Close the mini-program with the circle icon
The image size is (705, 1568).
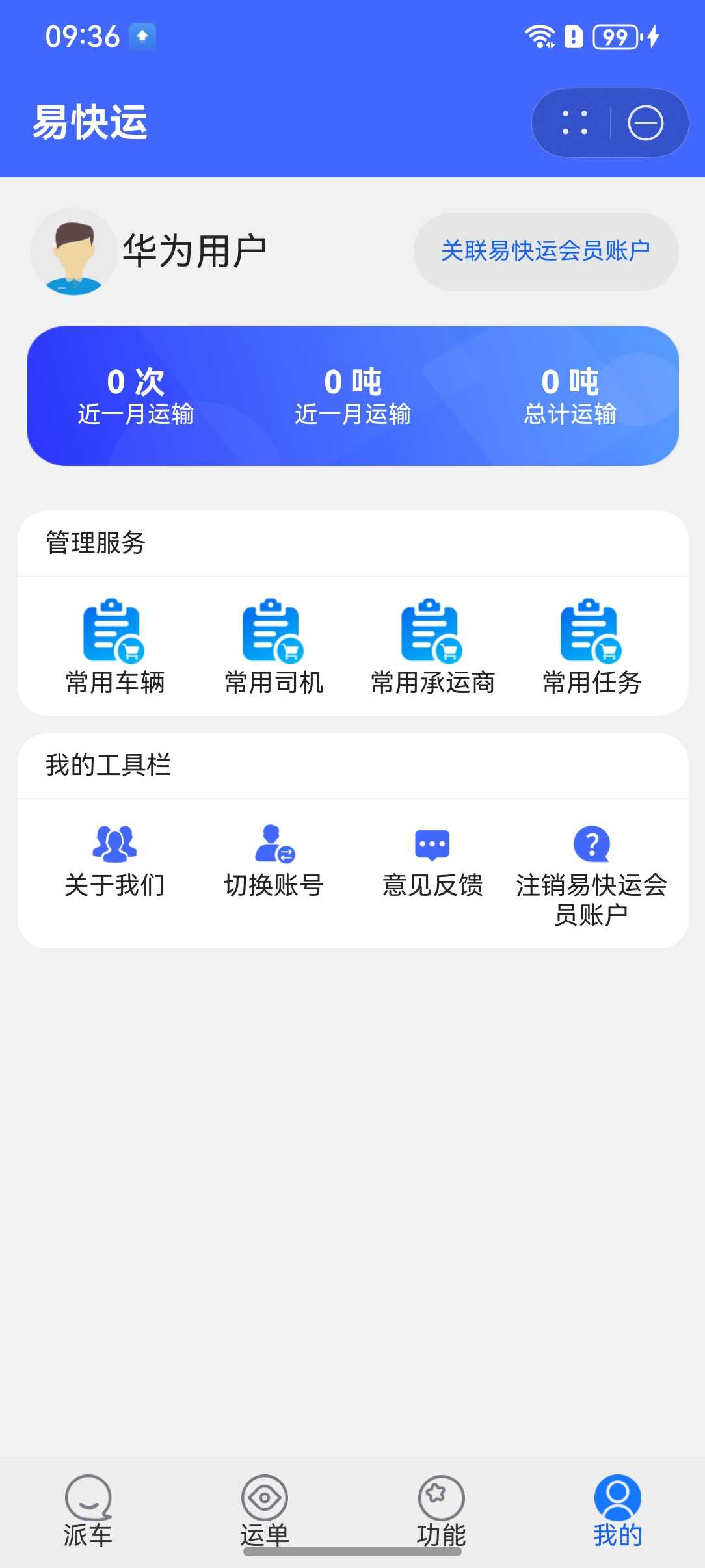(x=645, y=123)
